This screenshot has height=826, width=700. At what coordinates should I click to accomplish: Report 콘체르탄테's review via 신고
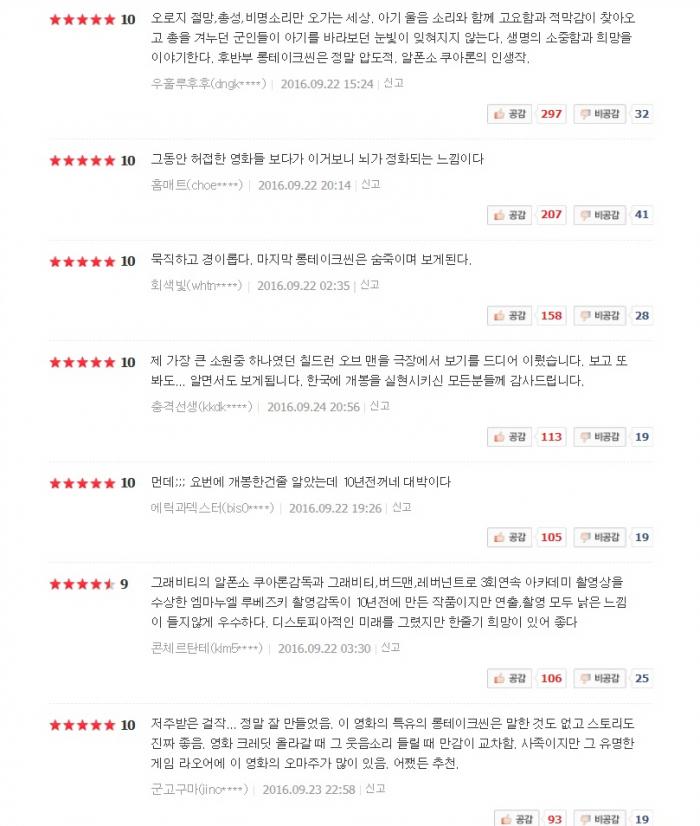pos(390,647)
